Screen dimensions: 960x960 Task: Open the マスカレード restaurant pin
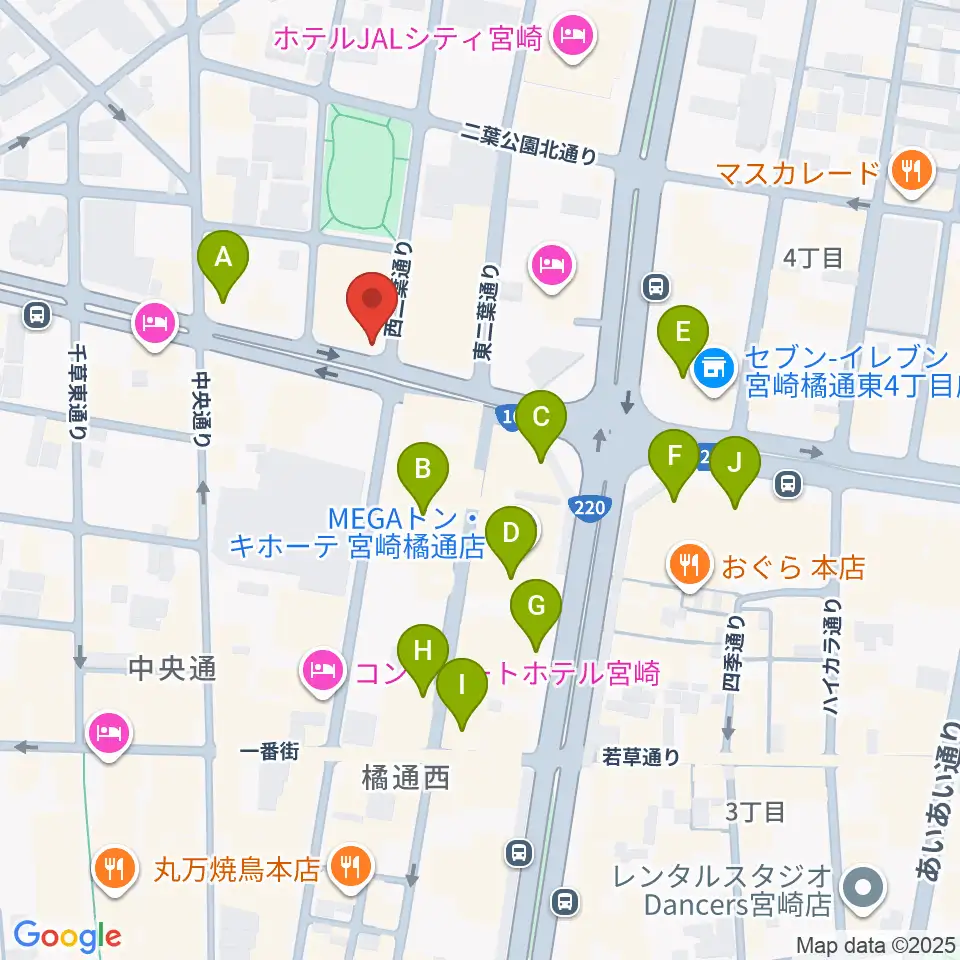pyautogui.click(x=912, y=173)
